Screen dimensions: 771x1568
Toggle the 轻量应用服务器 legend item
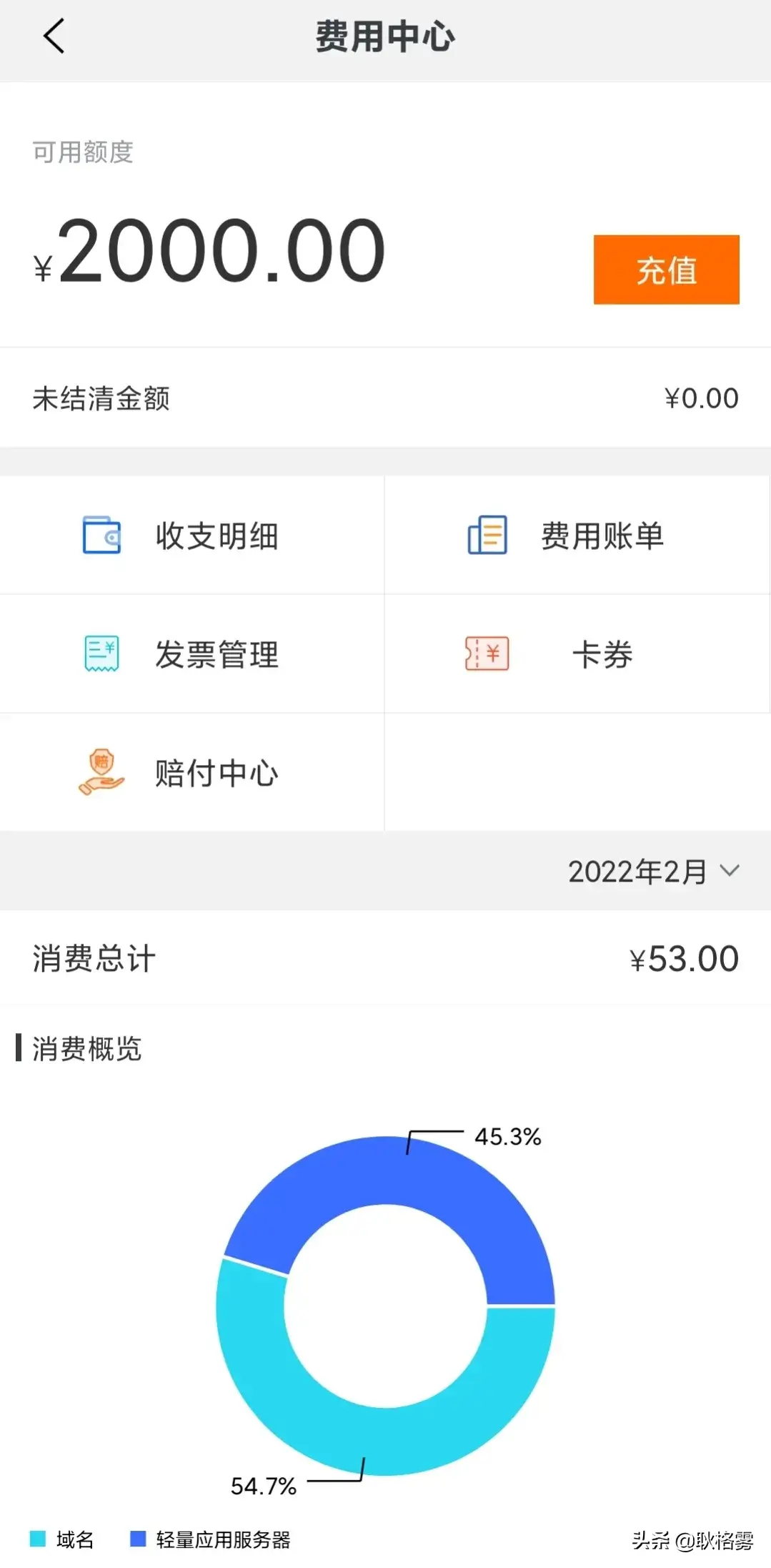coord(210,1539)
